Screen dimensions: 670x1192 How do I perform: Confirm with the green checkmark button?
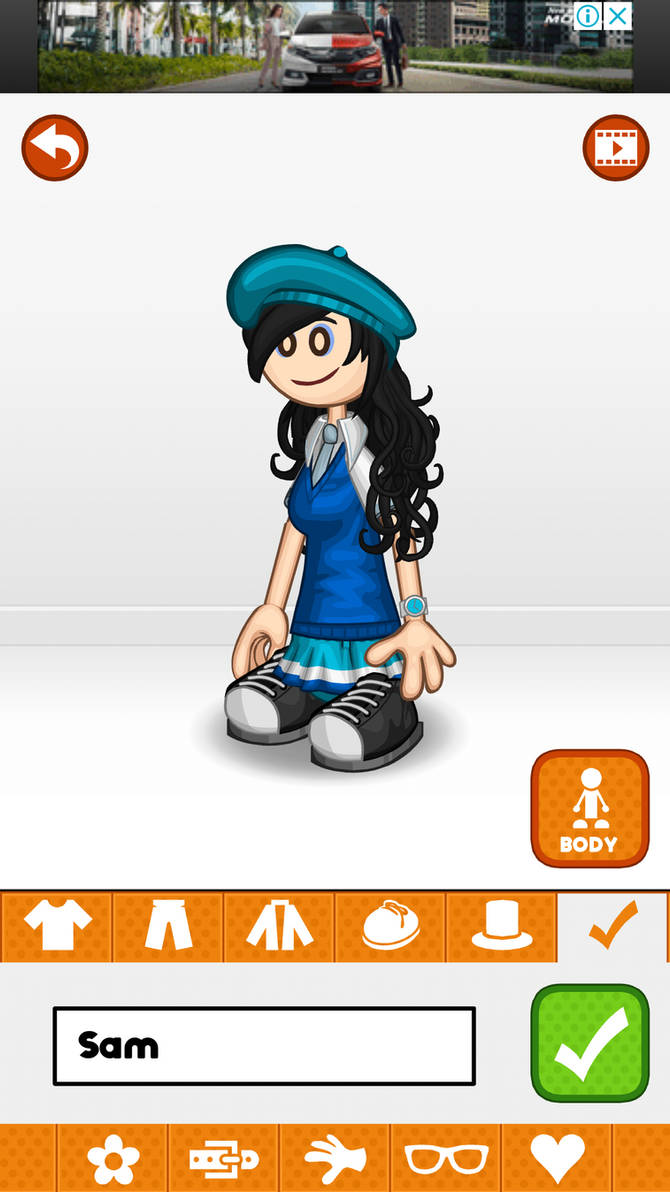[x=590, y=1043]
